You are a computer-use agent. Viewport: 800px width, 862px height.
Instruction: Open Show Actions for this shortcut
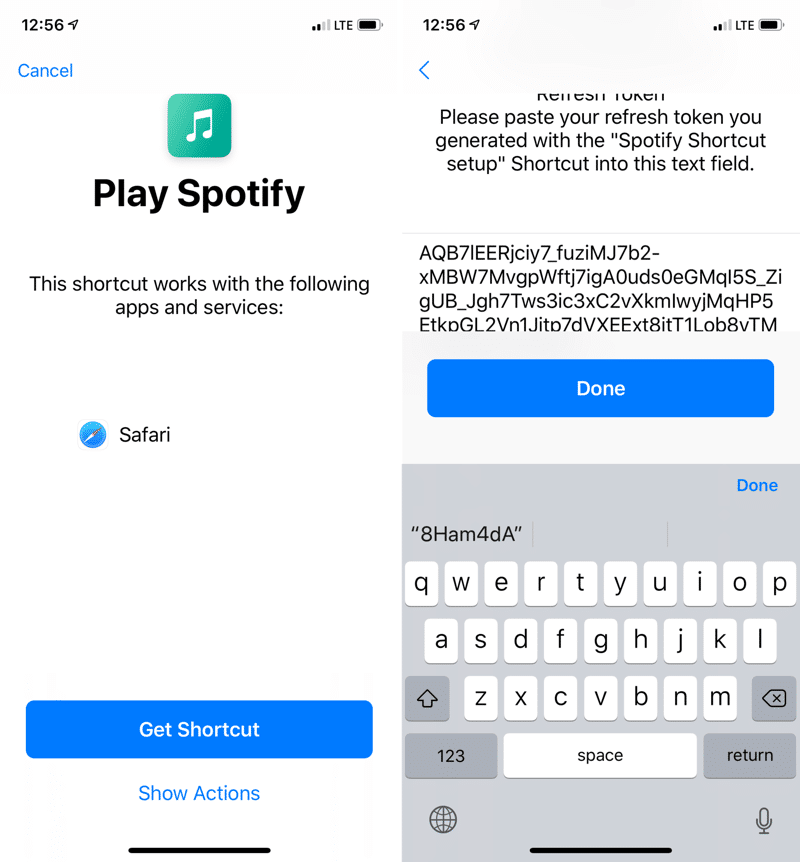pos(199,793)
